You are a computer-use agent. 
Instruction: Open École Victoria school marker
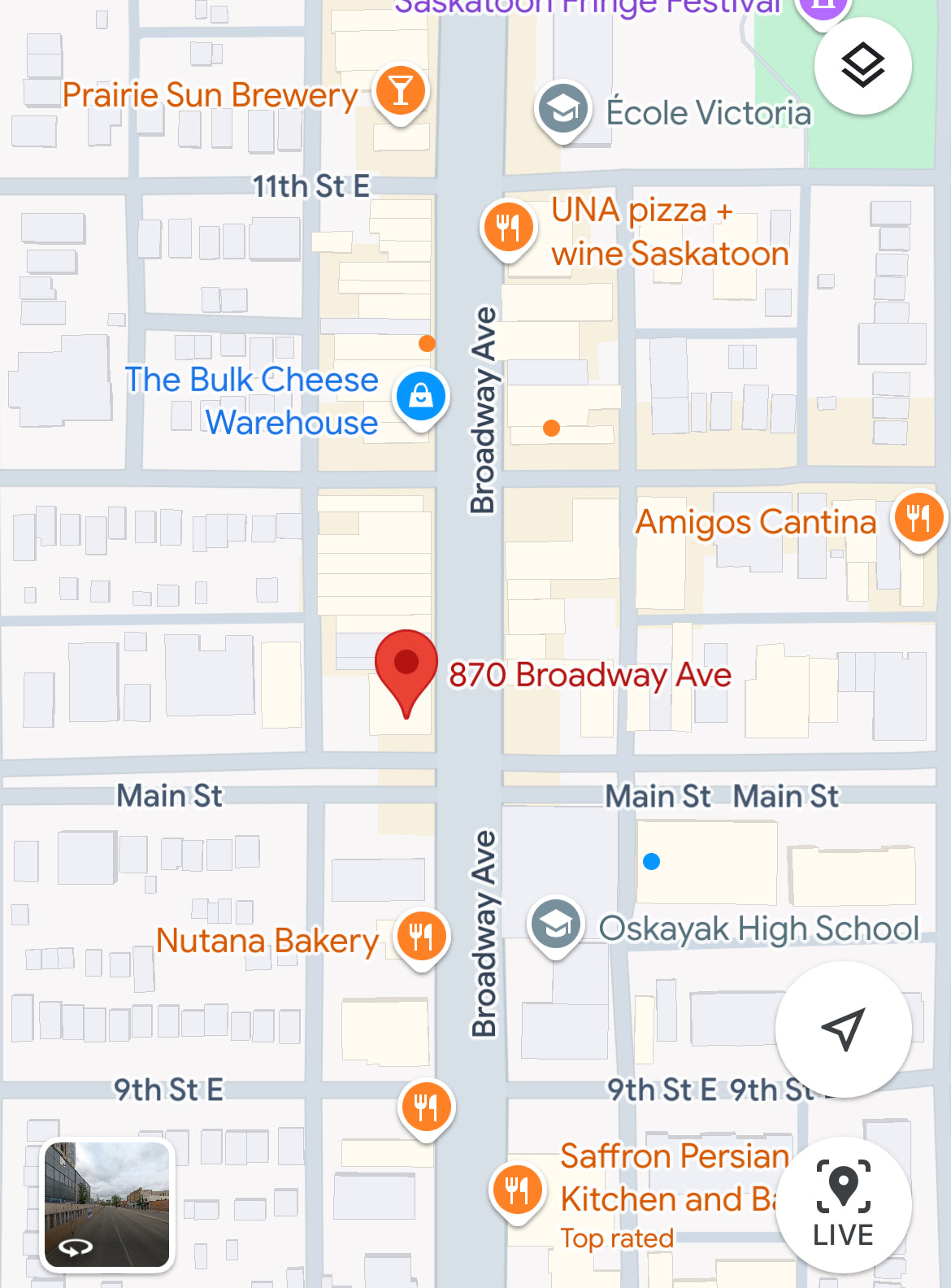pyautogui.click(x=562, y=110)
